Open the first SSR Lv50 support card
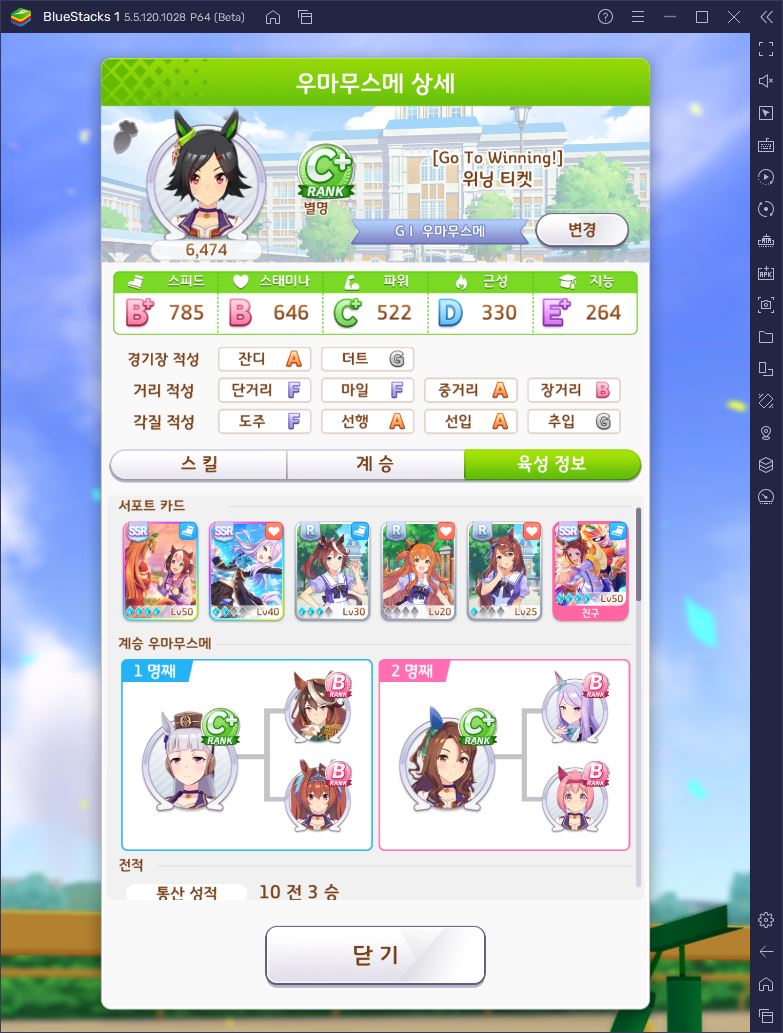Screen dimensions: 783x1033 pyautogui.click(x=160, y=571)
